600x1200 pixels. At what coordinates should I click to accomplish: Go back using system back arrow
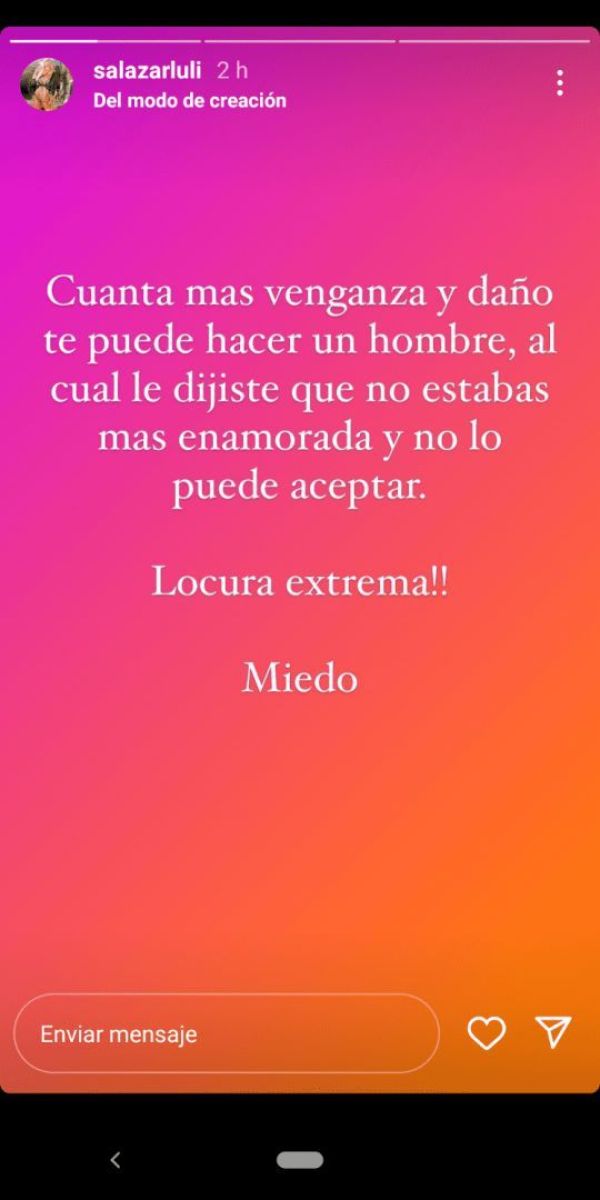point(115,1160)
